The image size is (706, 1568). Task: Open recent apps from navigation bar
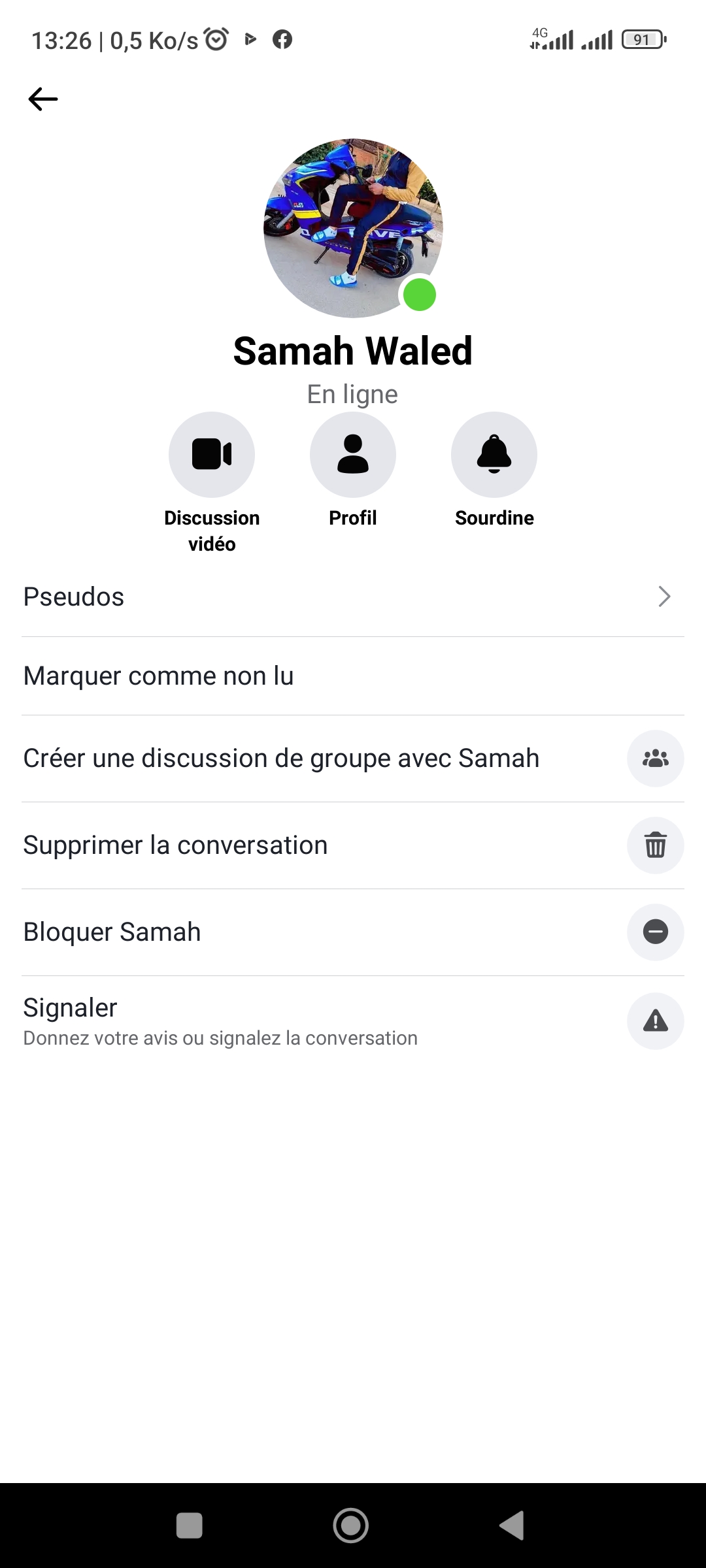[190, 1526]
